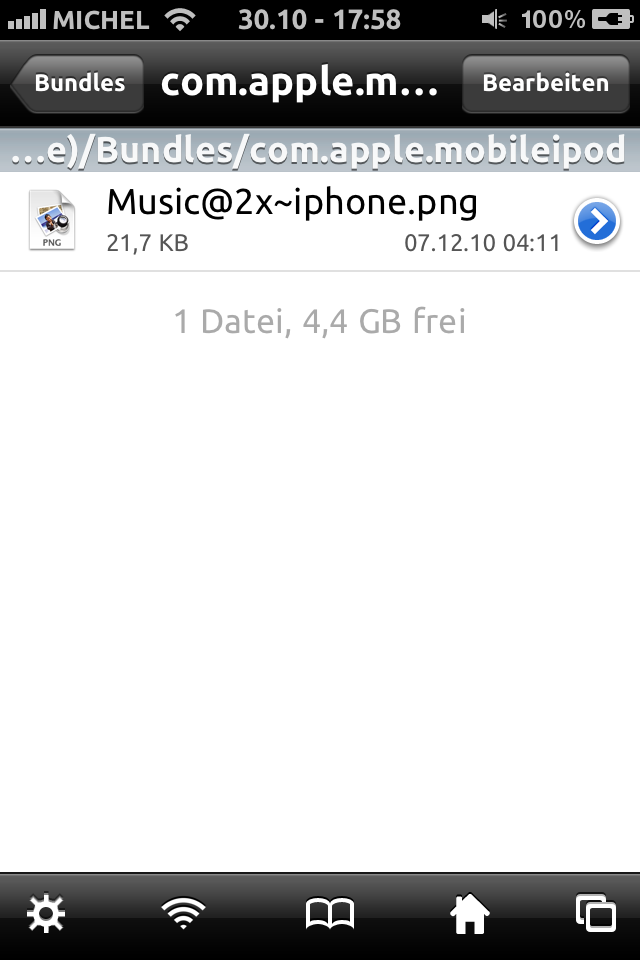
Task: Open the windows switcher icon
Action: pos(596,914)
